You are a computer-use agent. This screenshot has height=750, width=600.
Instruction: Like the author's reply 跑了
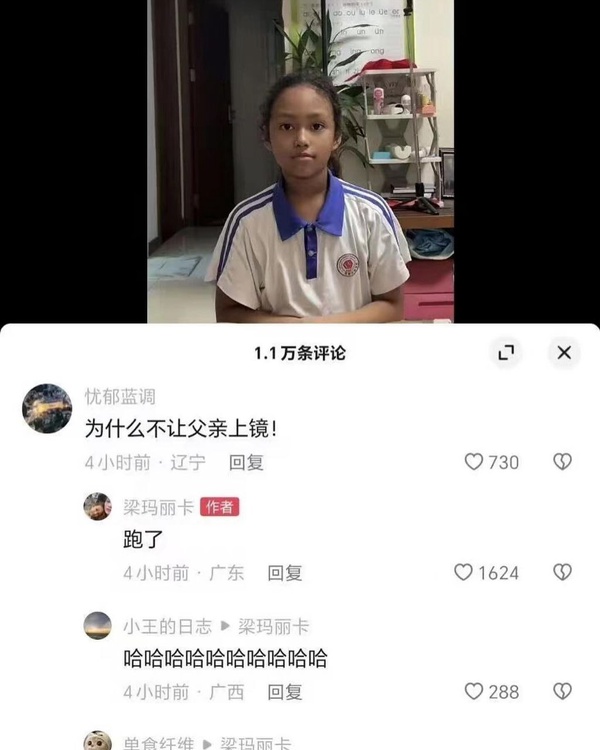coord(463,572)
